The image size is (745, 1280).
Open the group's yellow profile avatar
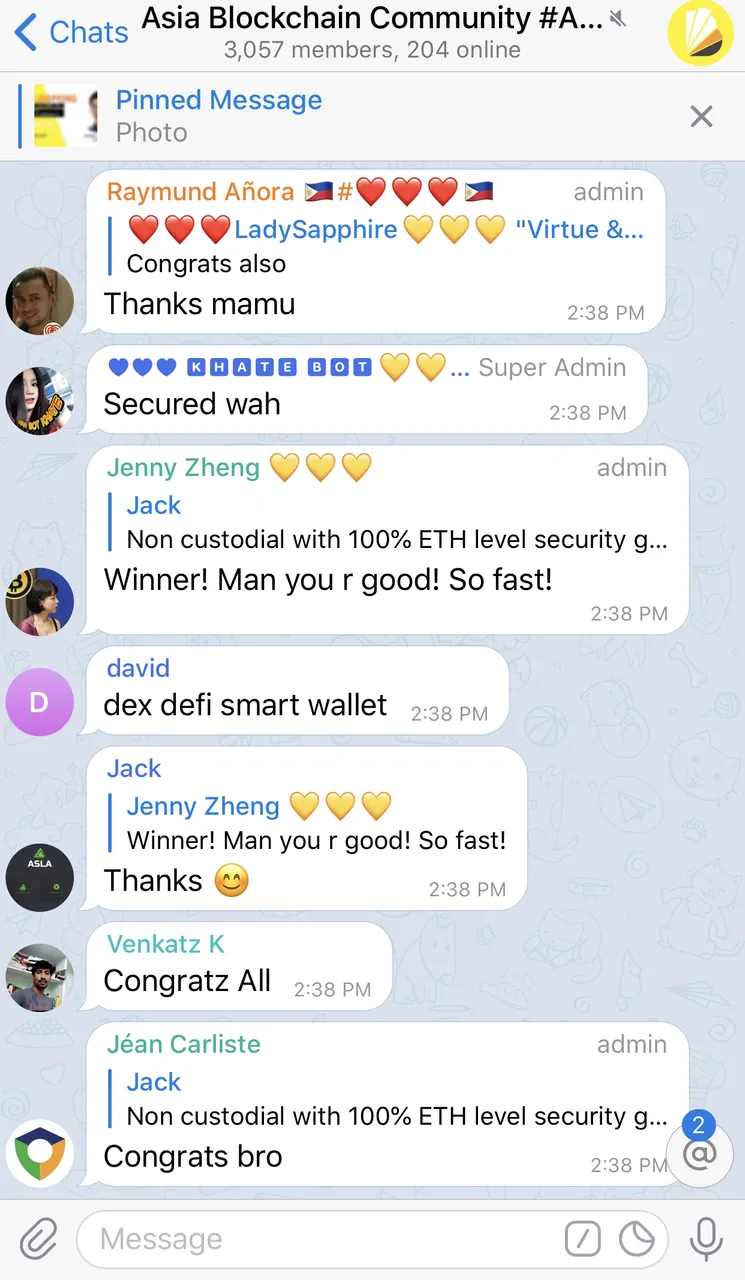(701, 33)
